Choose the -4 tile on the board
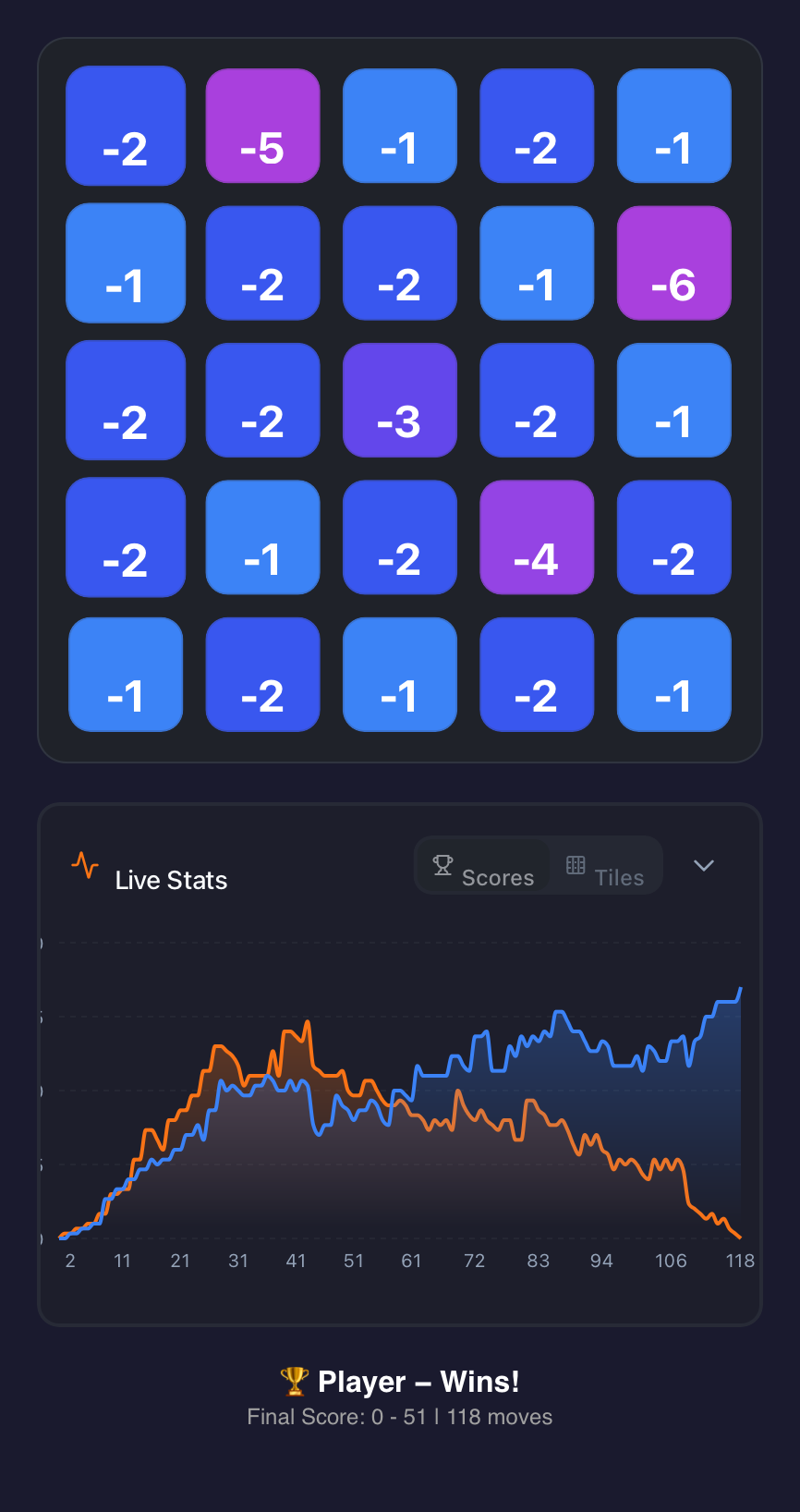This screenshot has width=800, height=1512. (x=537, y=537)
